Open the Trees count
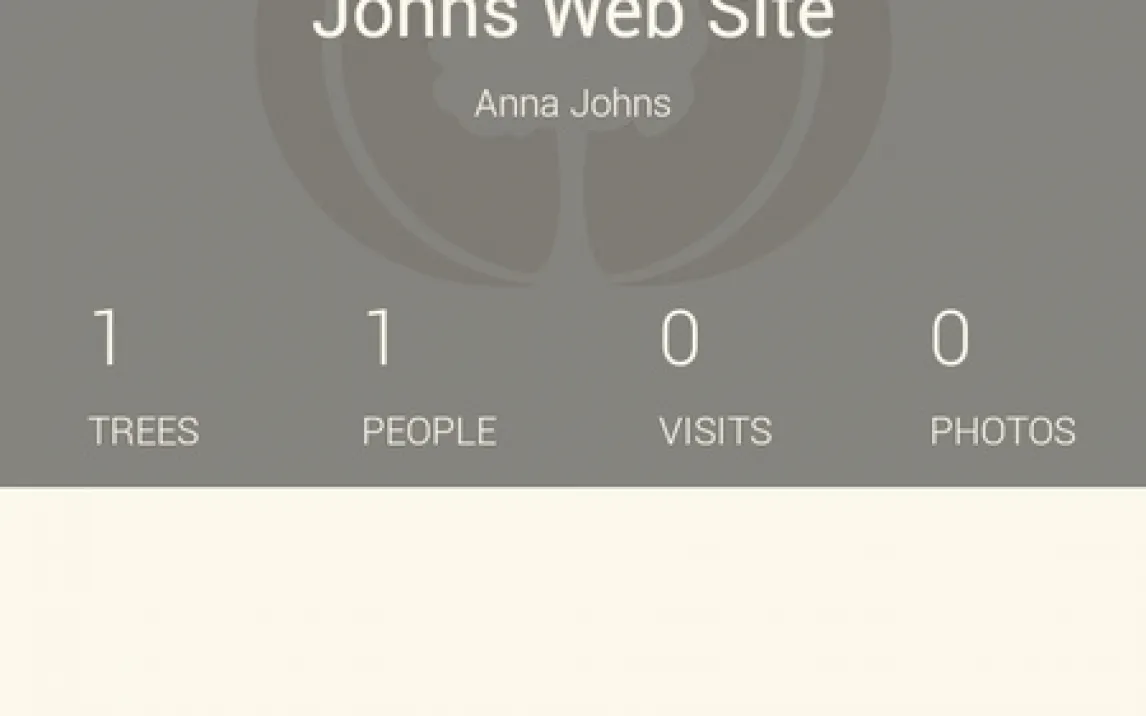Viewport: 1146px width, 716px height. [143, 380]
